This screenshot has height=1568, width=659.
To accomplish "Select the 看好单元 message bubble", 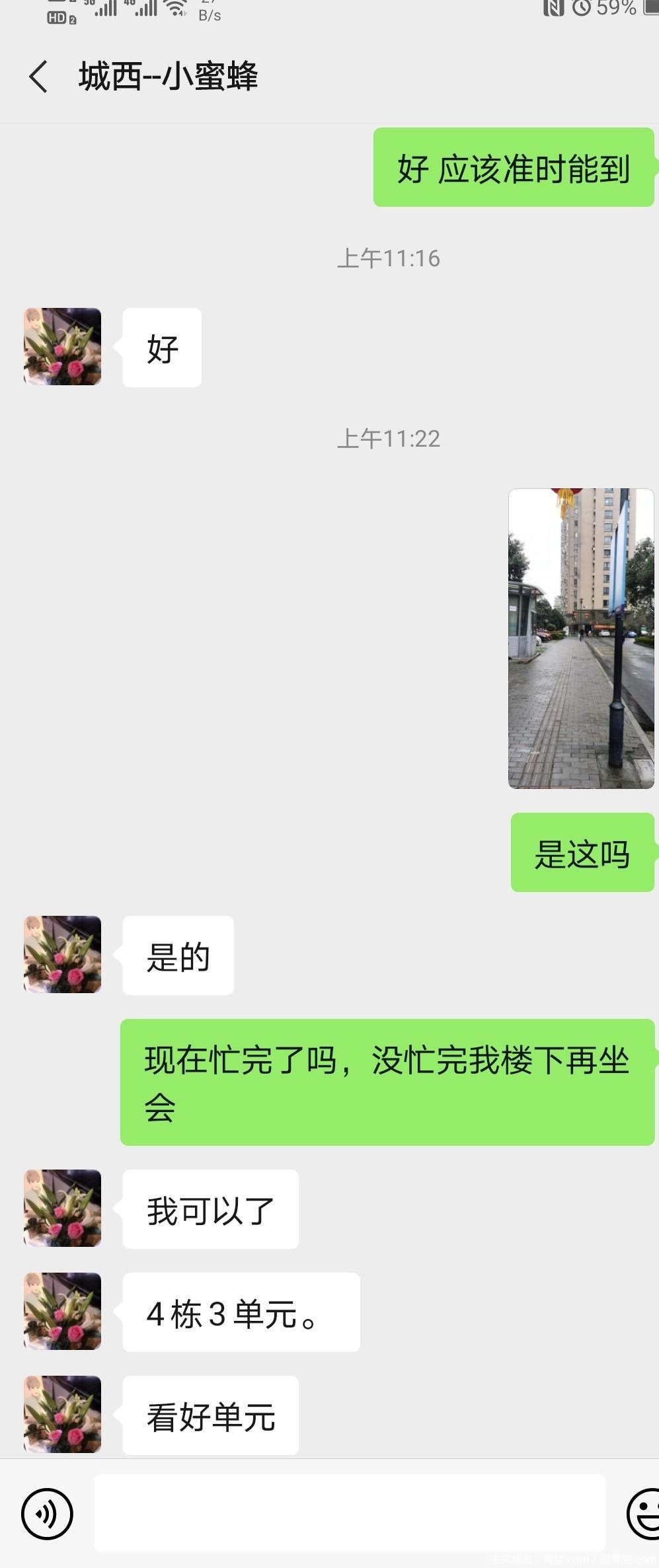I will pyautogui.click(x=210, y=1415).
